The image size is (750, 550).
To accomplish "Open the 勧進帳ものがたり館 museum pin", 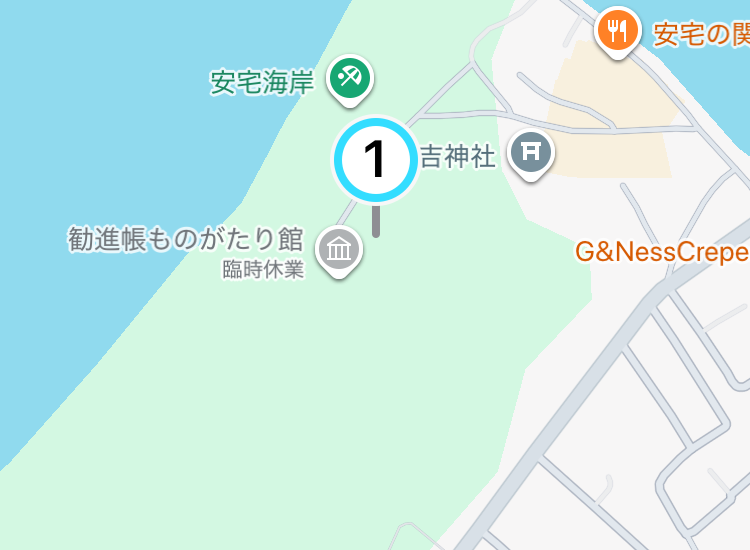I will tap(339, 249).
